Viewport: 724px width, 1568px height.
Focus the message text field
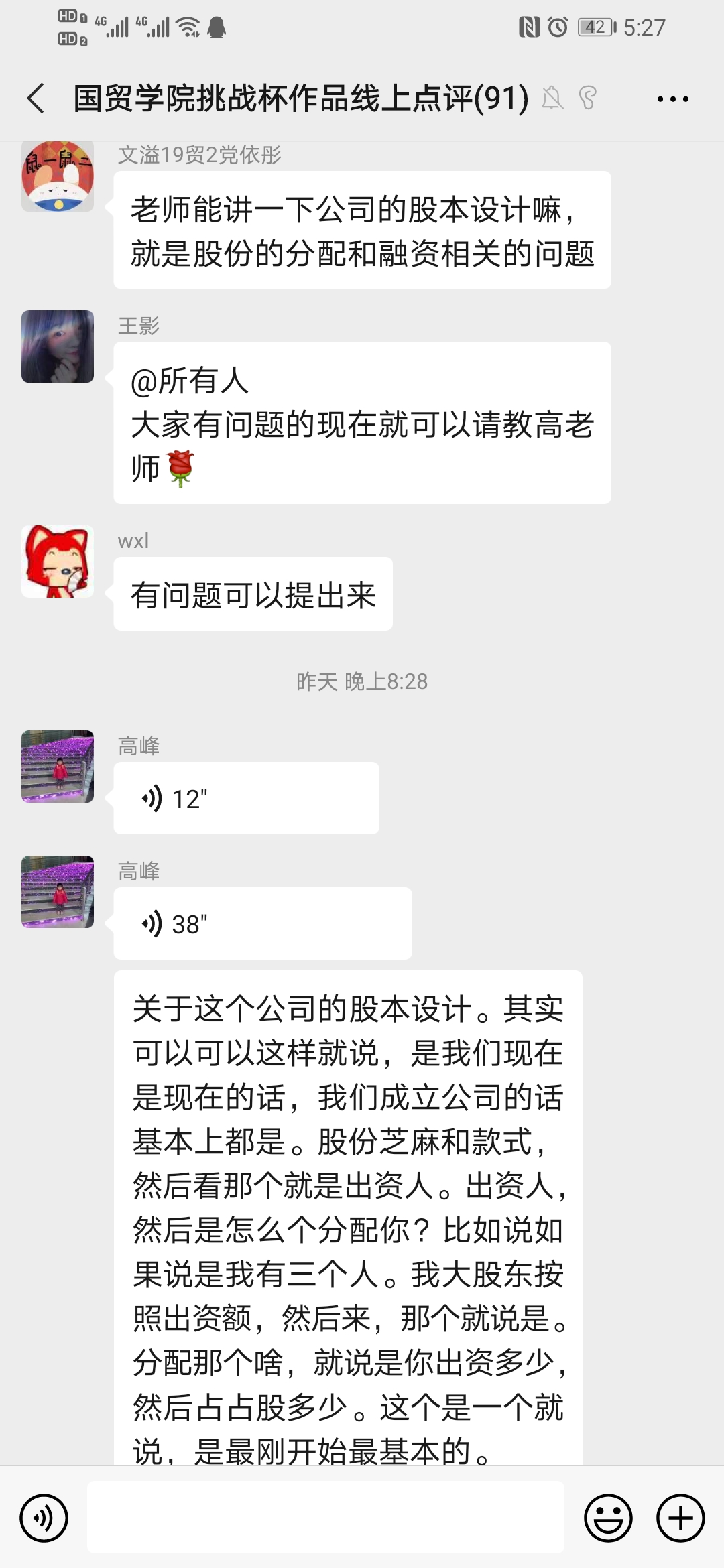point(325,1518)
